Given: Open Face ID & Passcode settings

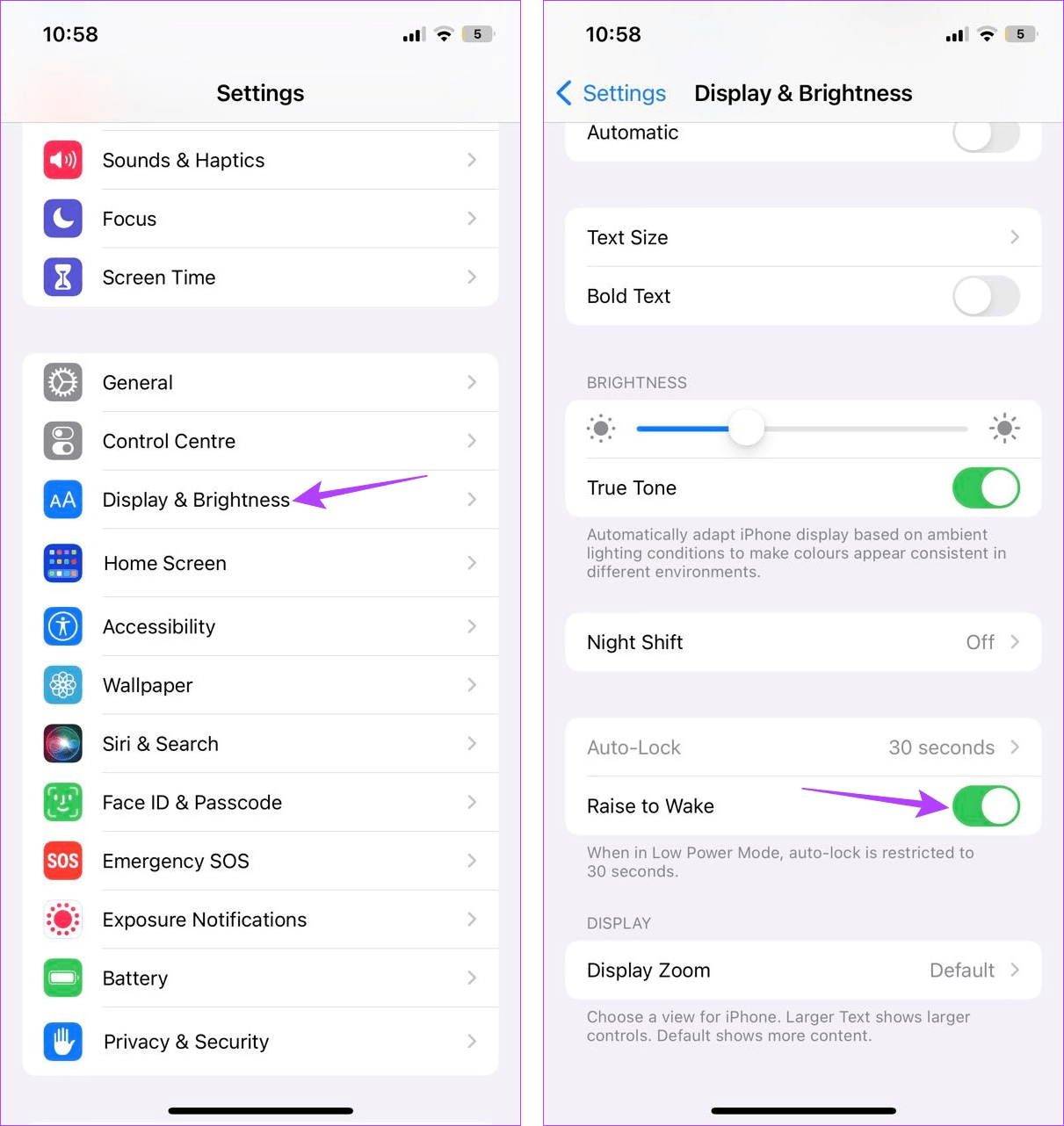Looking at the screenshot, I should coord(260,803).
